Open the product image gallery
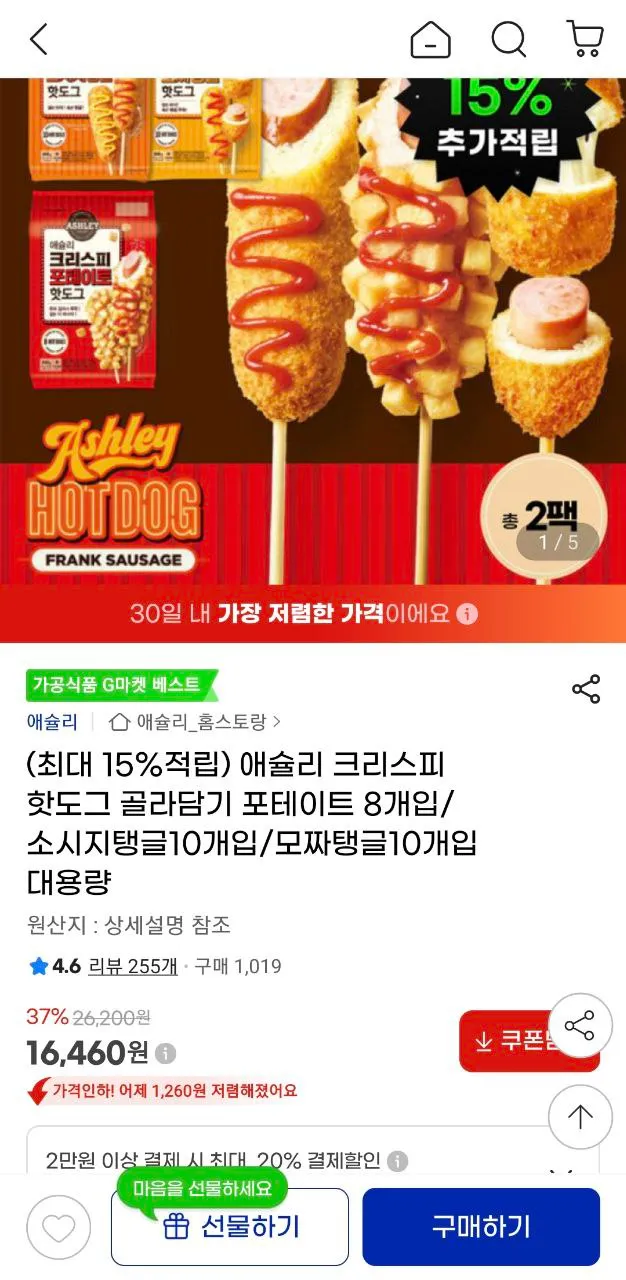The height and width of the screenshot is (1280, 626). pyautogui.click(x=313, y=330)
